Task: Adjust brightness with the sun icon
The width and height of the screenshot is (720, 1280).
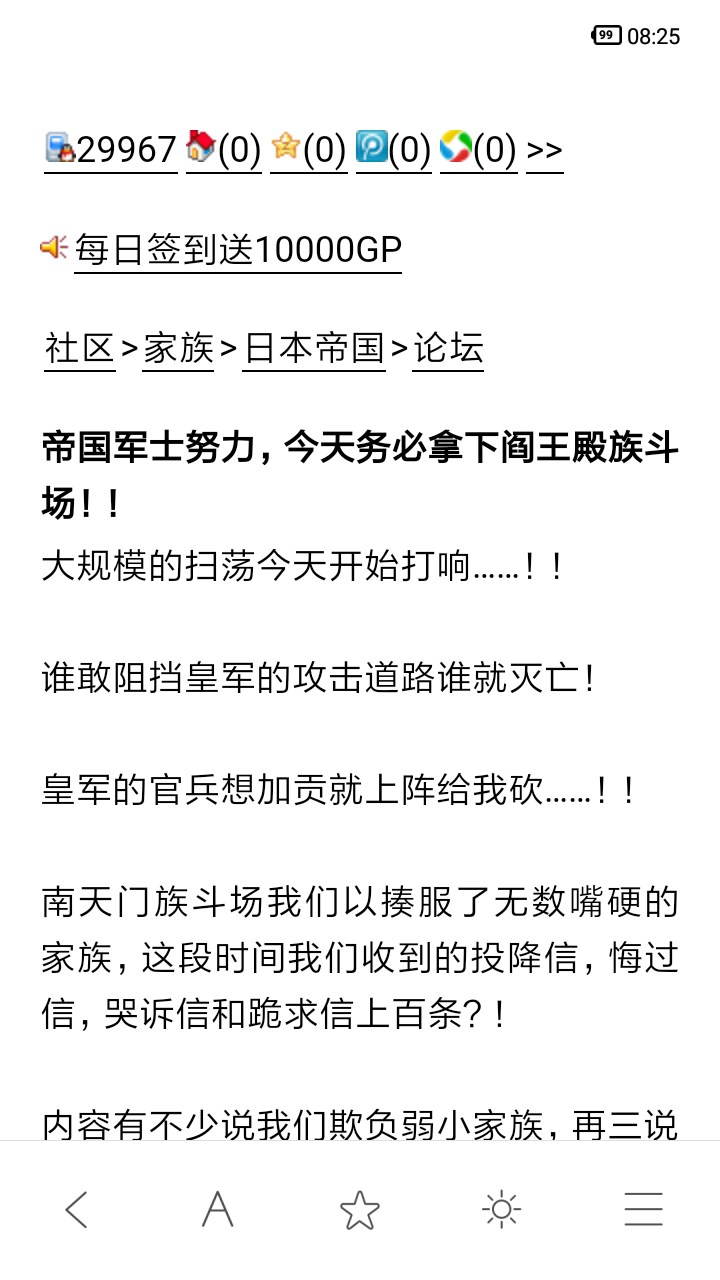Action: pos(501,1210)
